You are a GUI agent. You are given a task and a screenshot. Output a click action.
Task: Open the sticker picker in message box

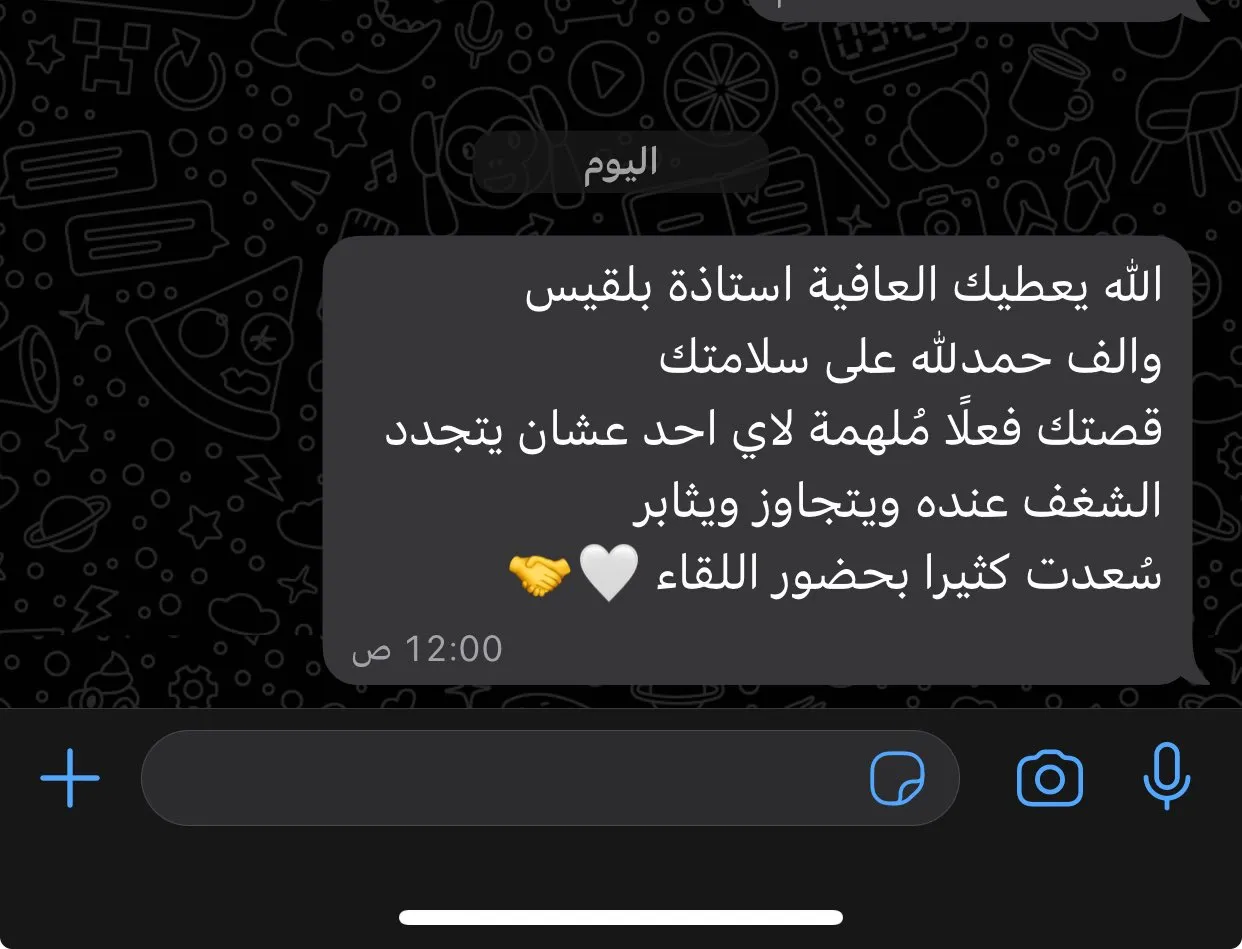coord(897,778)
